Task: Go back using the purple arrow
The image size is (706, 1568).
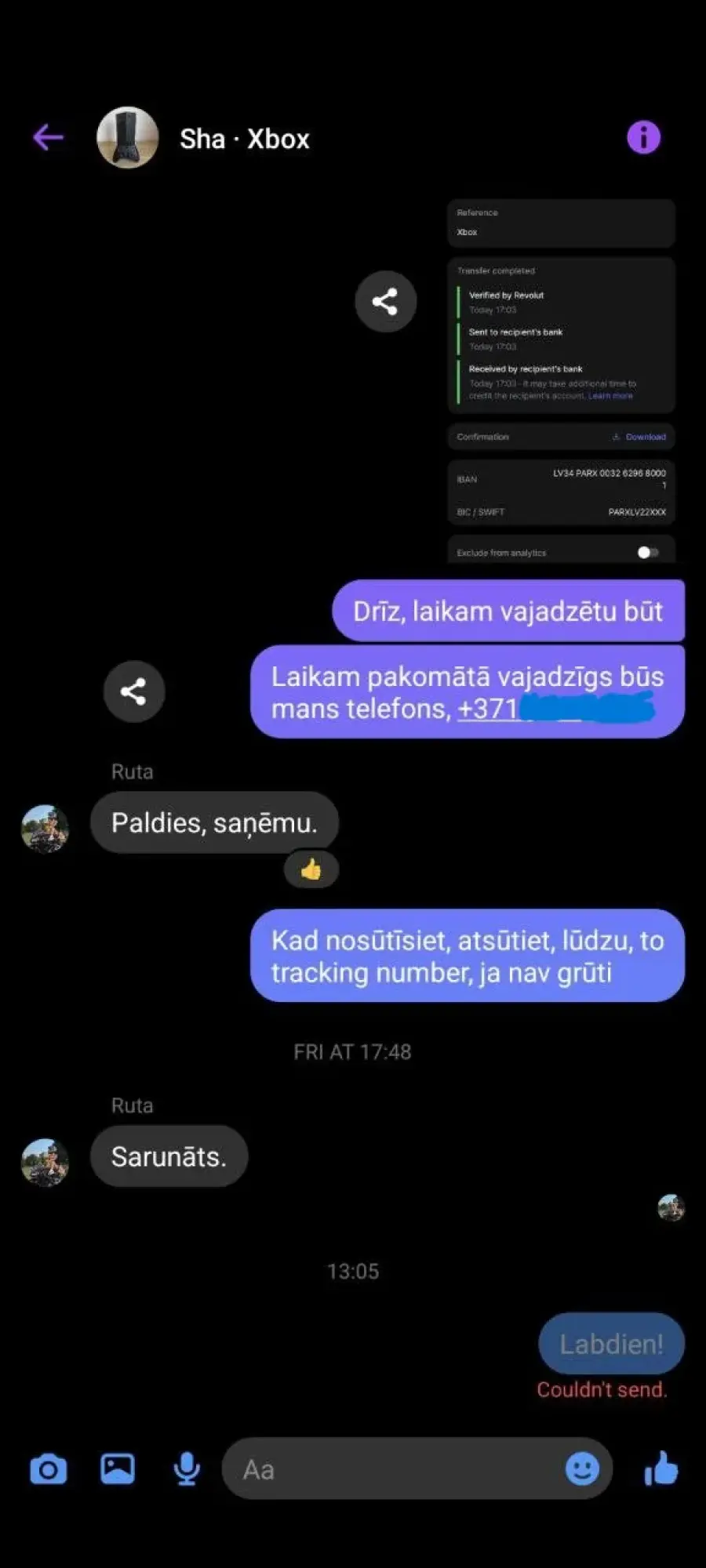Action: click(48, 138)
